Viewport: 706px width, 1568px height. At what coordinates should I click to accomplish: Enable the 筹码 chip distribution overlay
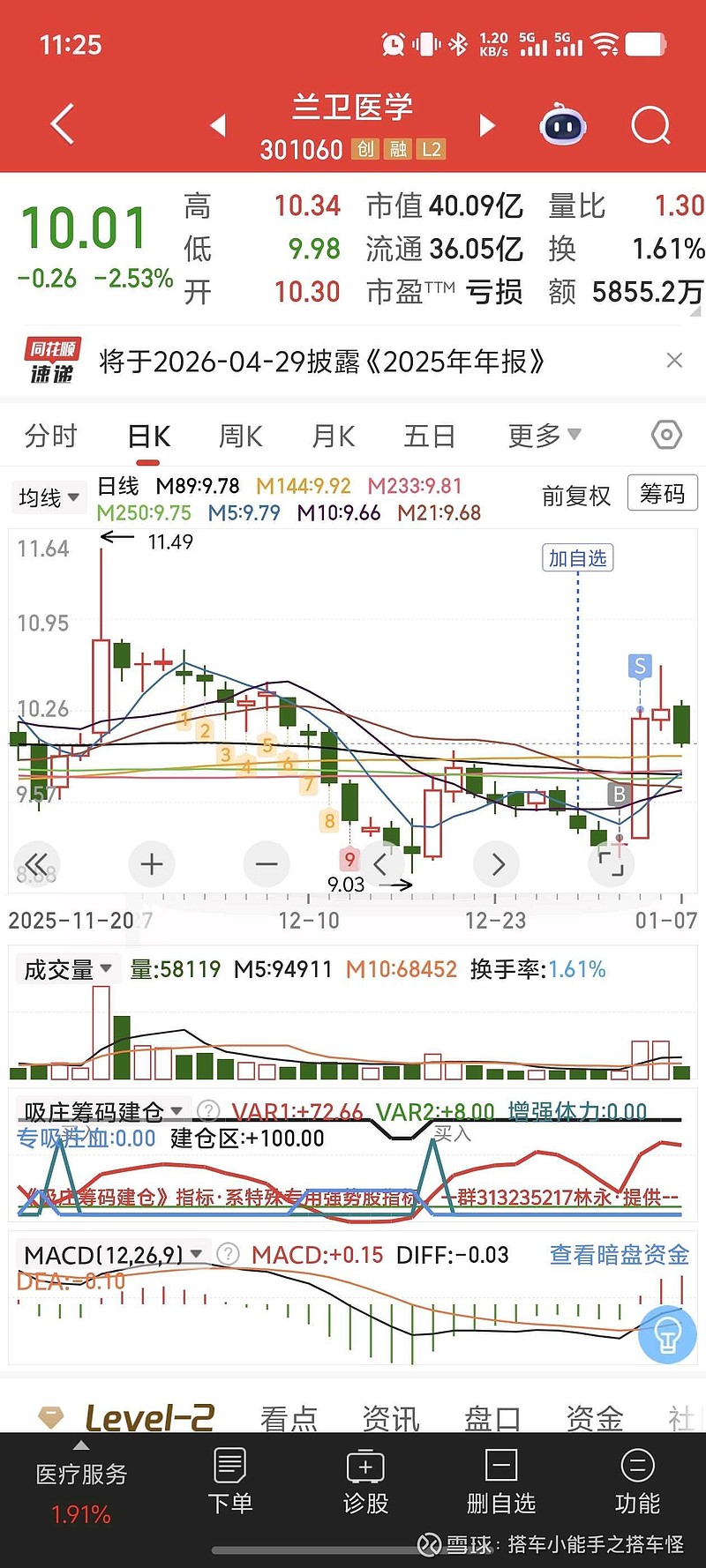click(662, 494)
